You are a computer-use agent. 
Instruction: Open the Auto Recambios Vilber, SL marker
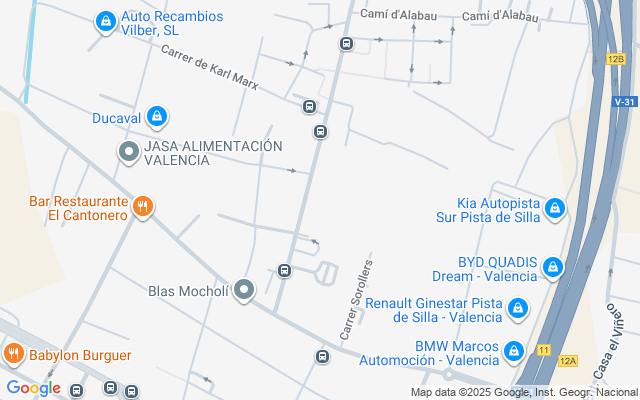[x=106, y=22]
